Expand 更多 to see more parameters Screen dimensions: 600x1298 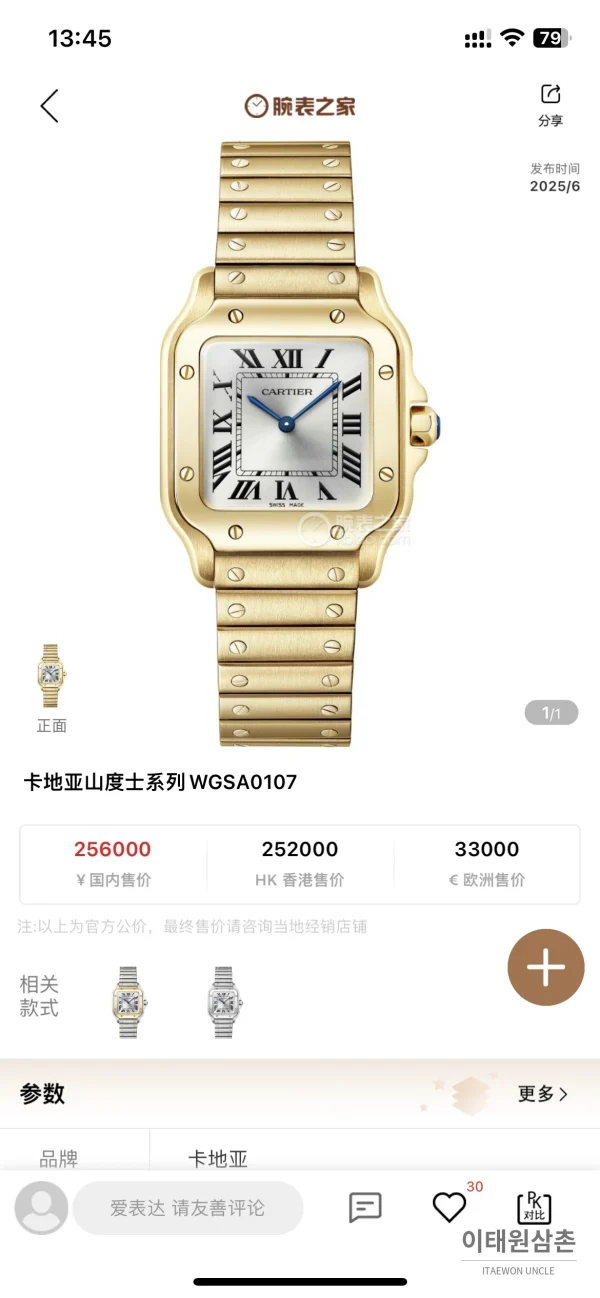point(543,1094)
